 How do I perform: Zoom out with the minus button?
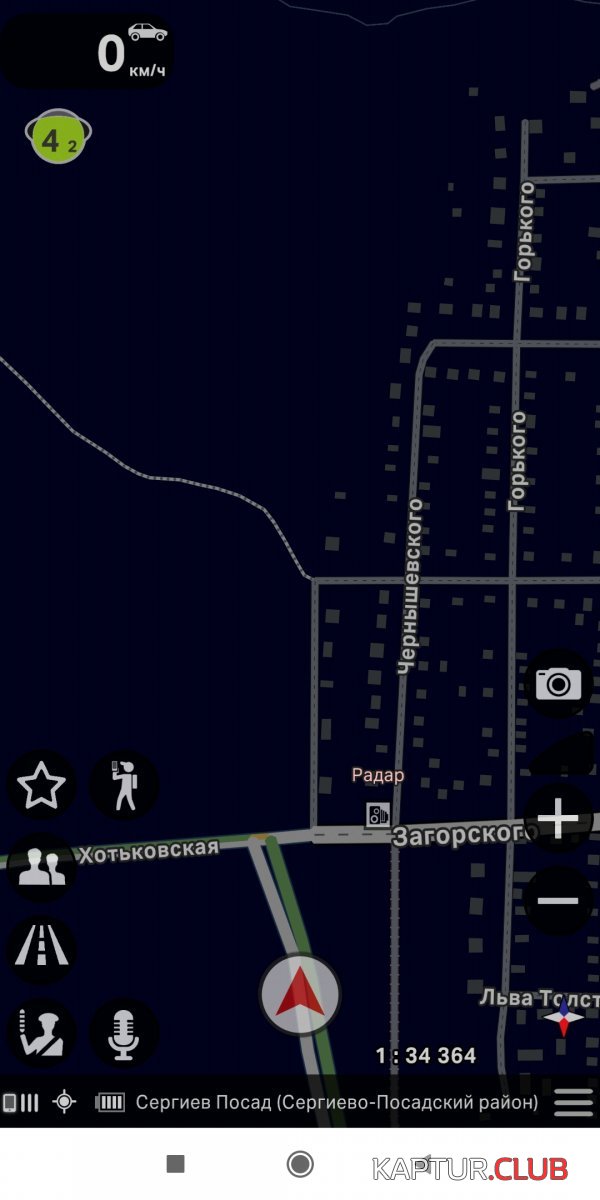[558, 900]
